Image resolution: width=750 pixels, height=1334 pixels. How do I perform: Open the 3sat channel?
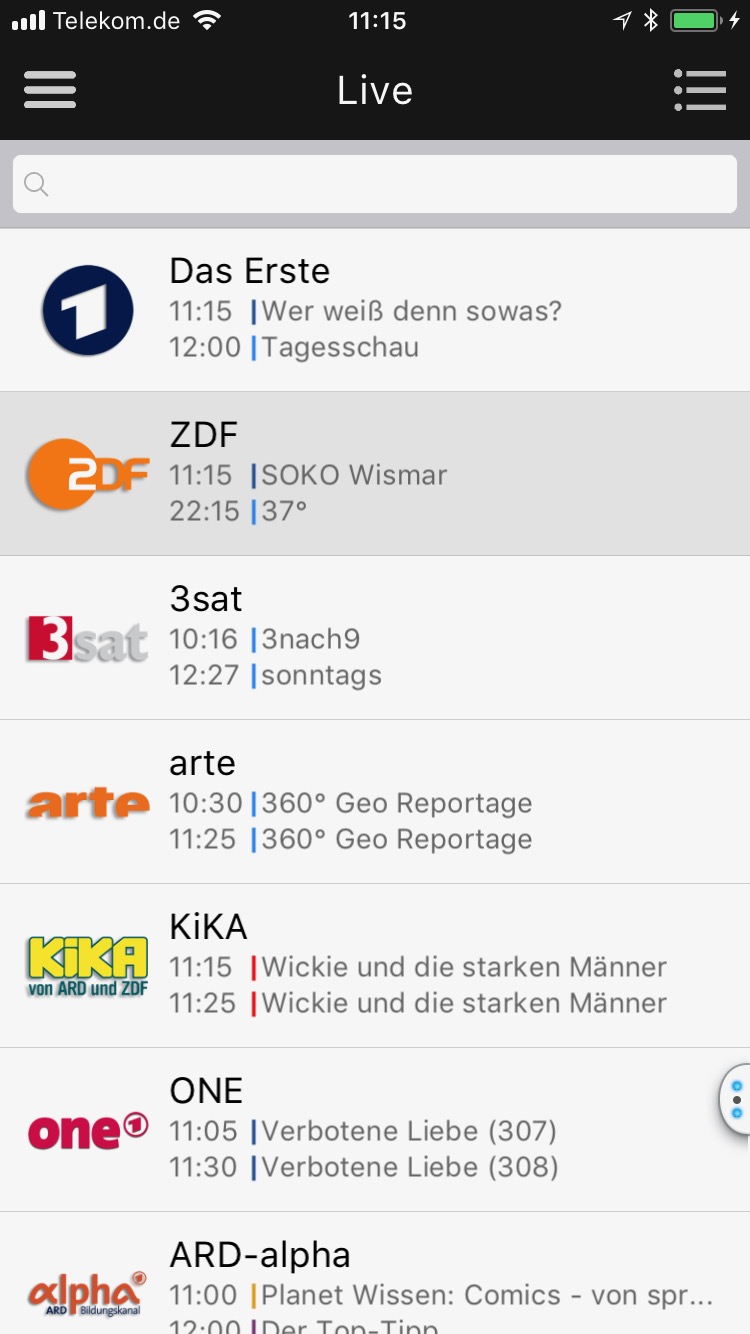(375, 638)
